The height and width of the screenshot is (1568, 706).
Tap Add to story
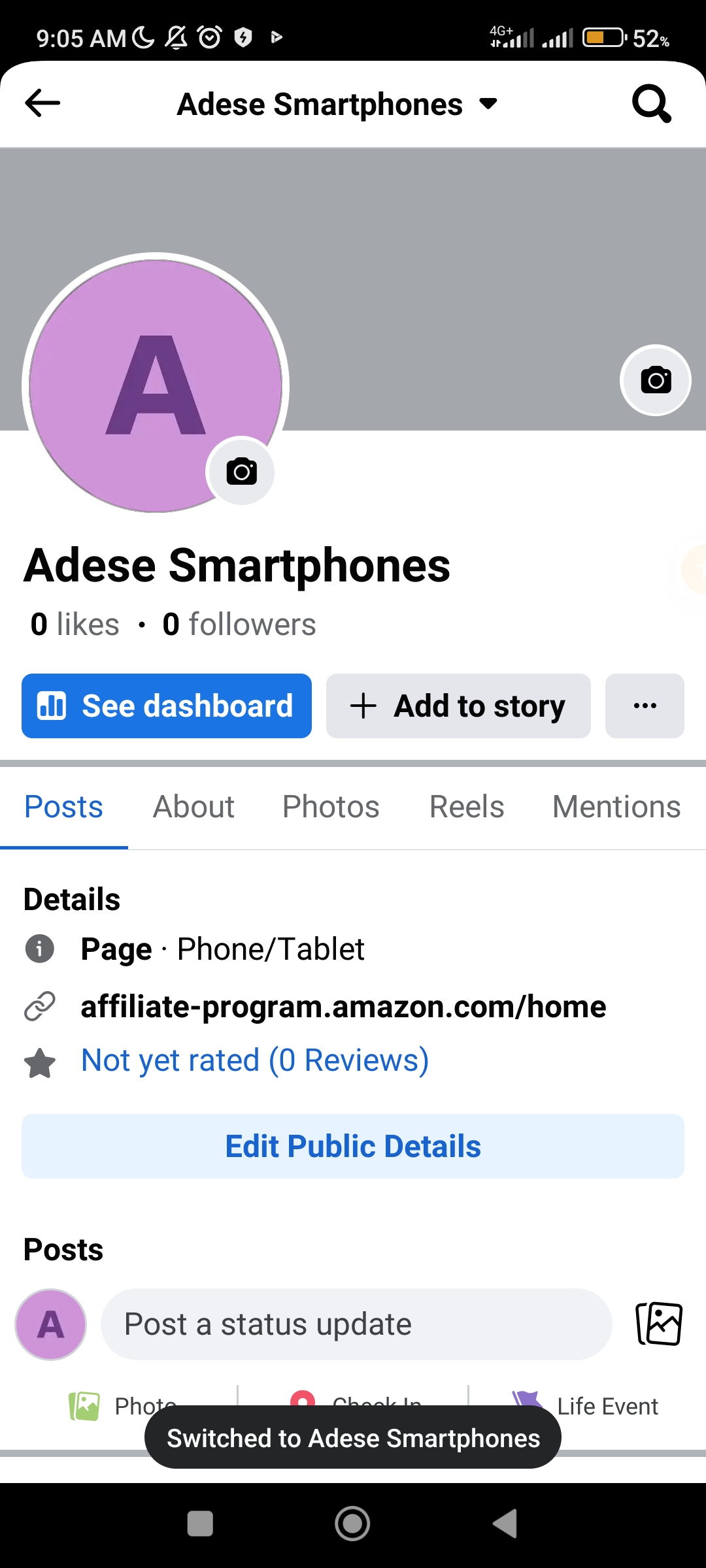click(458, 706)
